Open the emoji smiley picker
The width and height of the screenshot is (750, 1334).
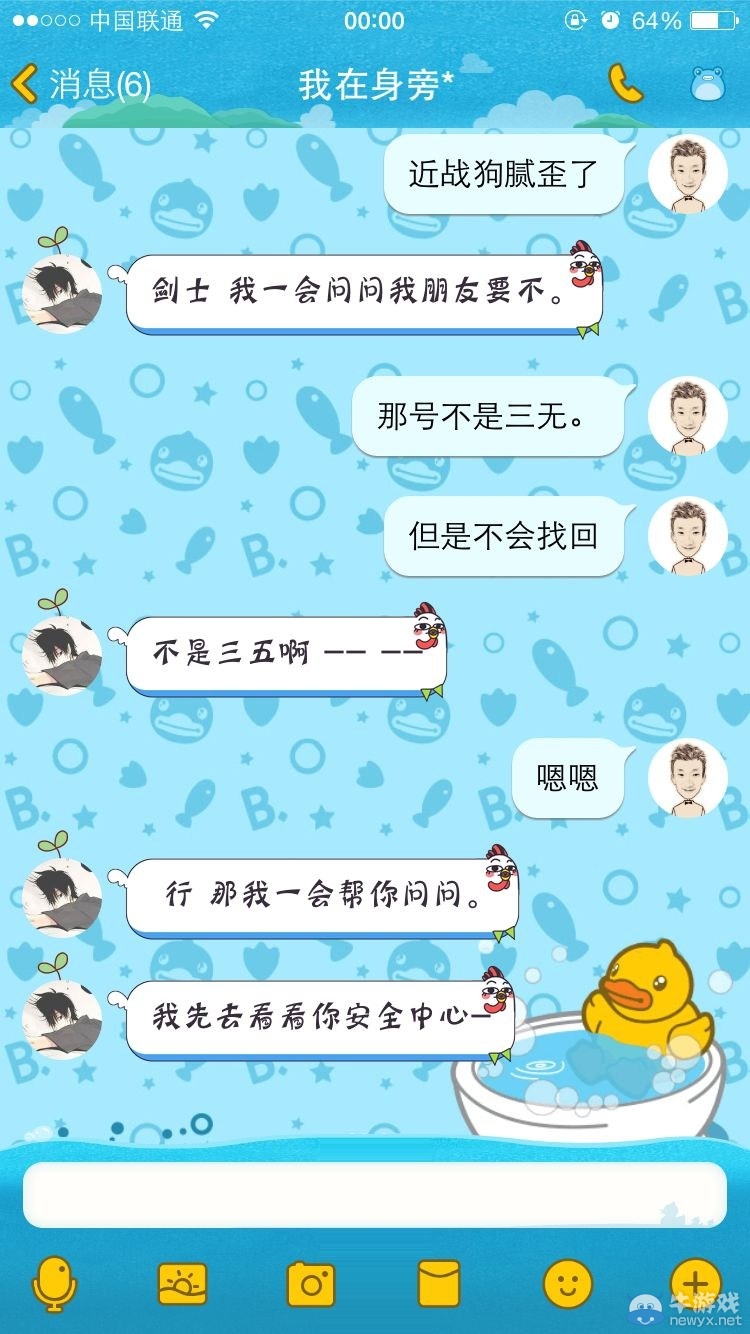point(567,1286)
